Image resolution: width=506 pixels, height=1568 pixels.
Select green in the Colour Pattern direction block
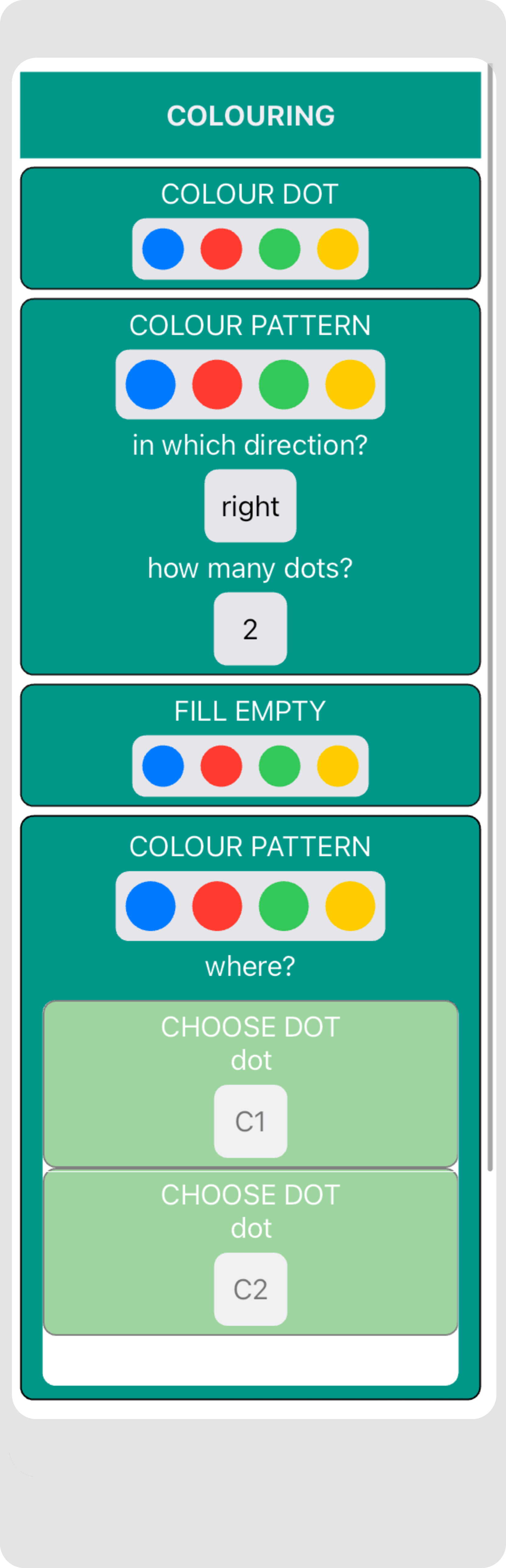pos(284,384)
